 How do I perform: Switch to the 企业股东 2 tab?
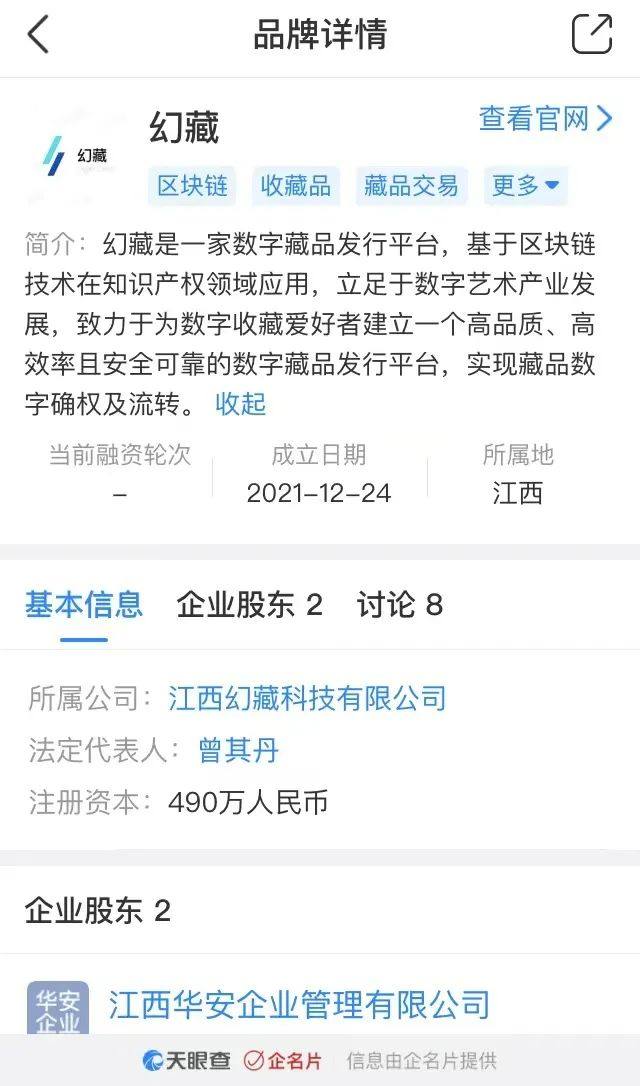[x=249, y=604]
